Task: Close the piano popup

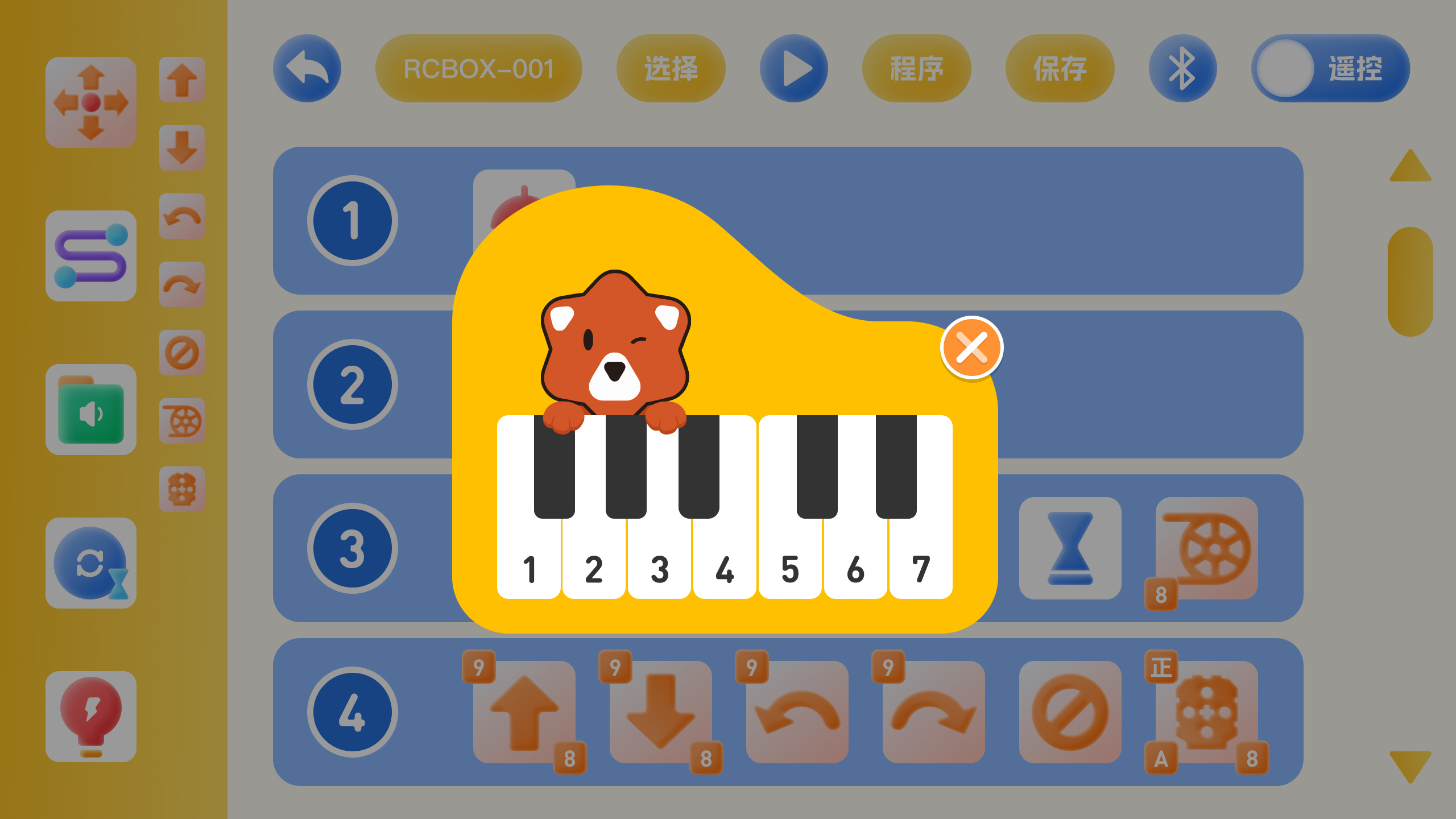Action: [x=971, y=348]
